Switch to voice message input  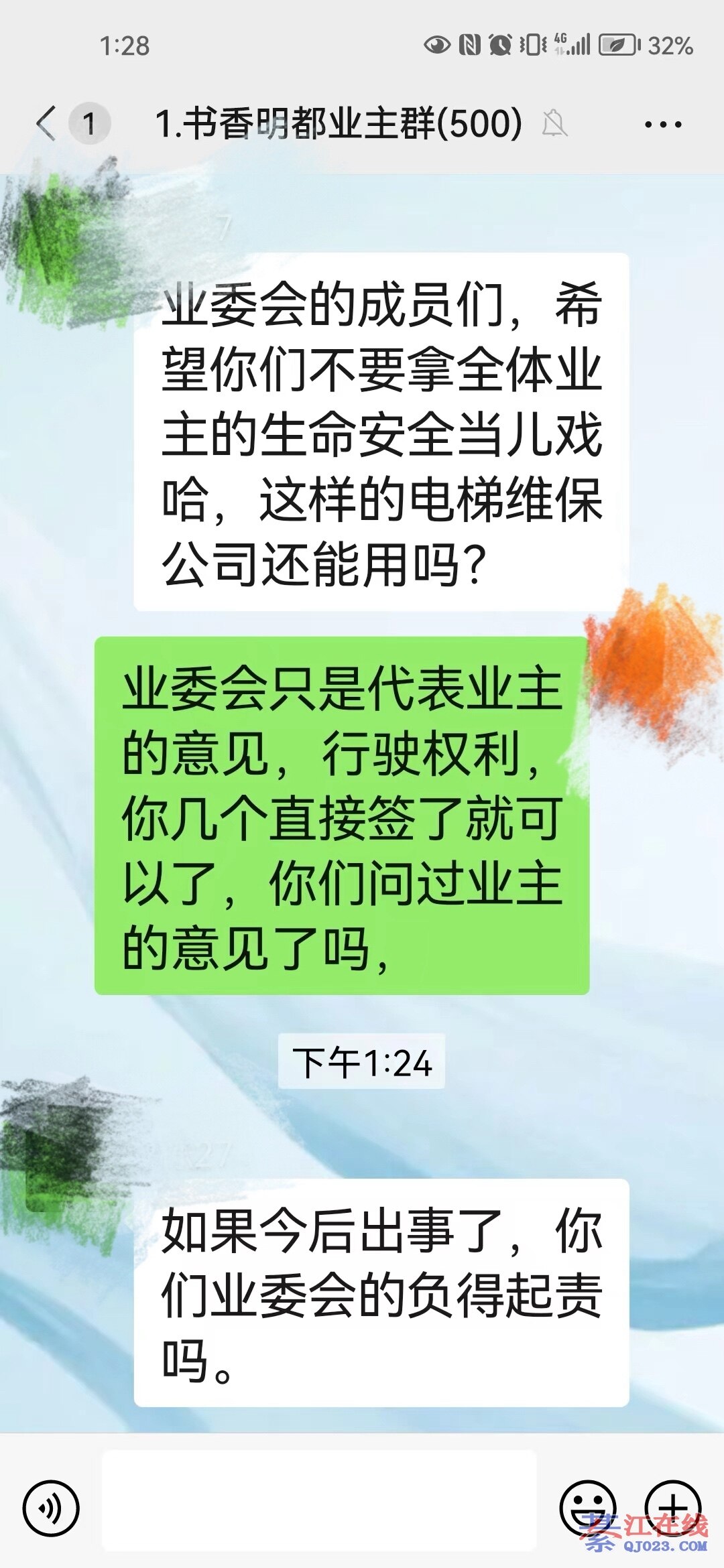pos(51,1508)
